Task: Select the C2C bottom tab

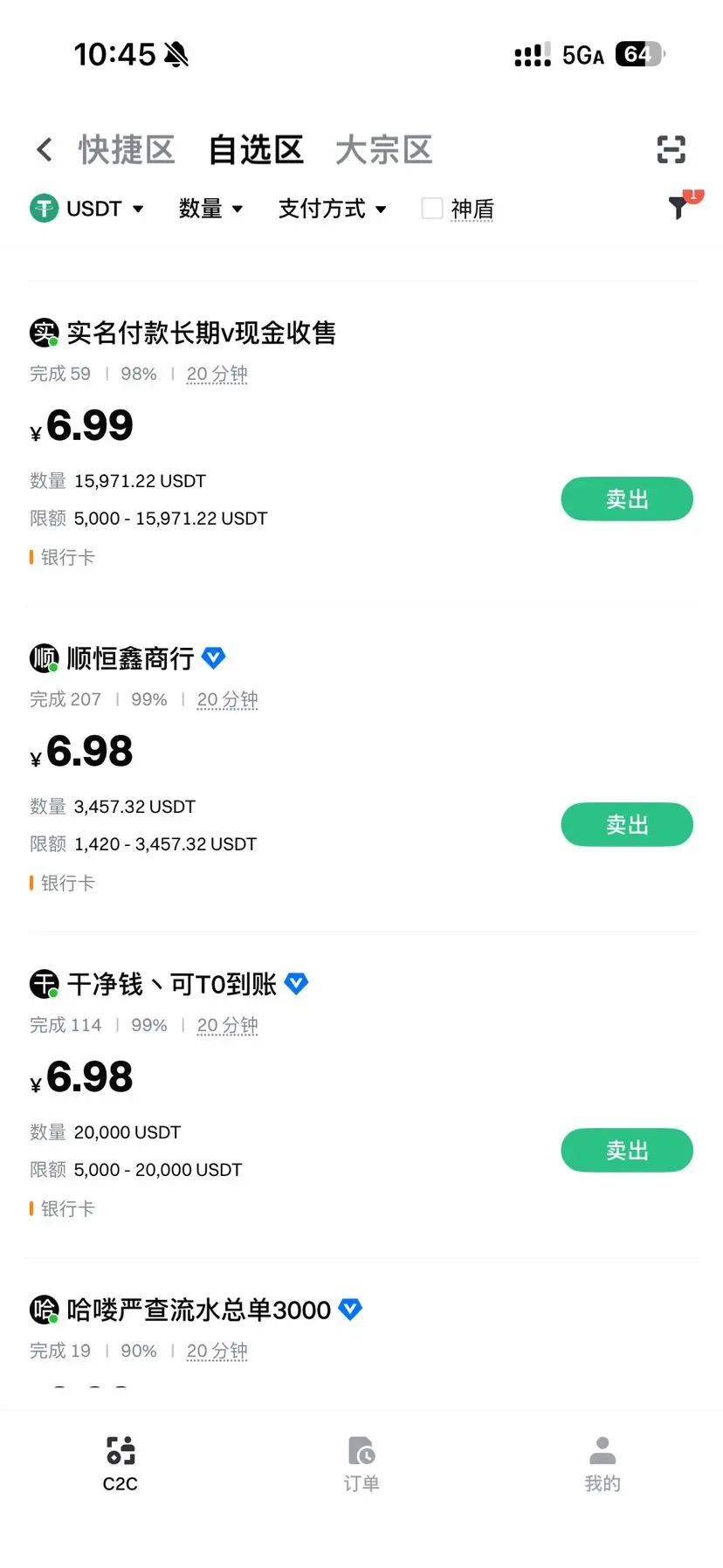Action: coord(120,1463)
